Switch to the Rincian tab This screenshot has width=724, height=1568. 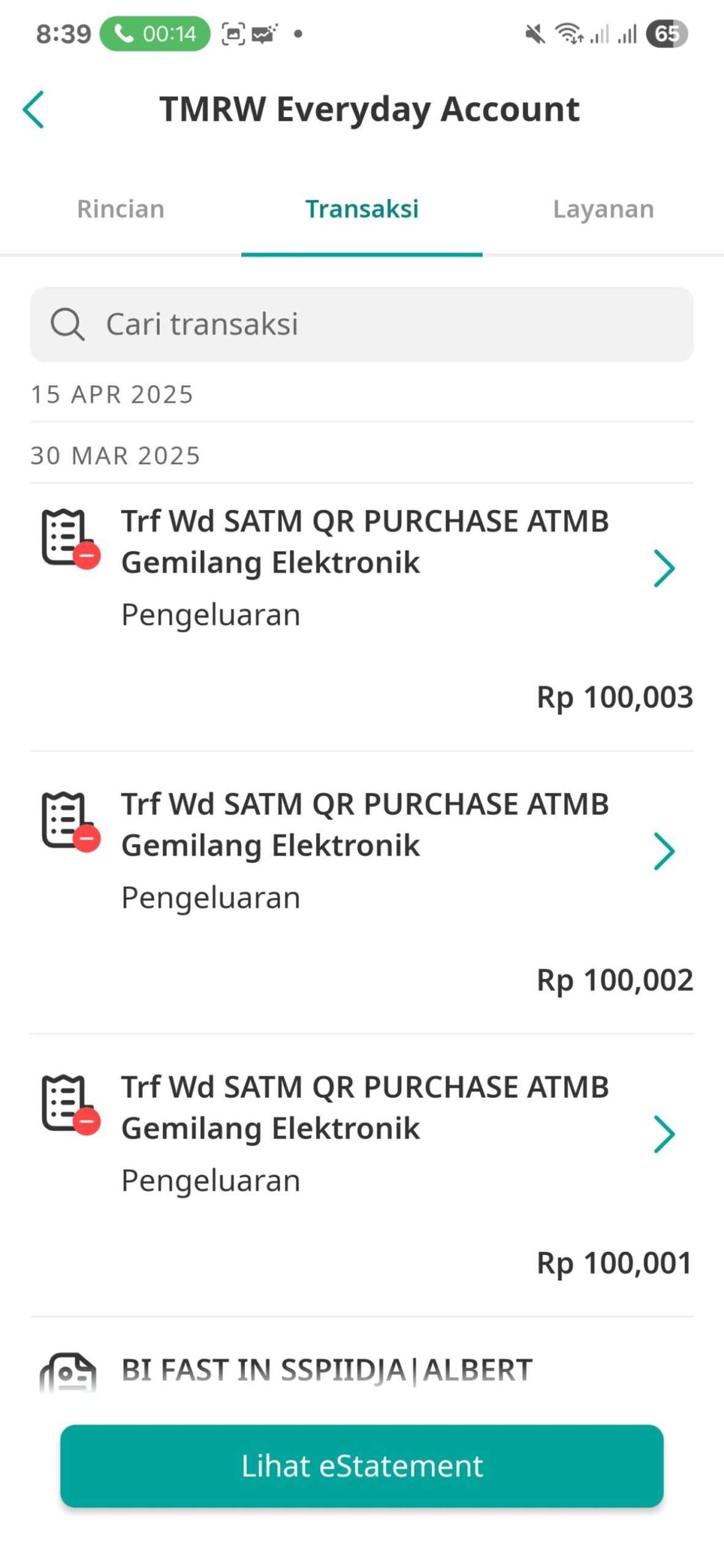(x=121, y=209)
